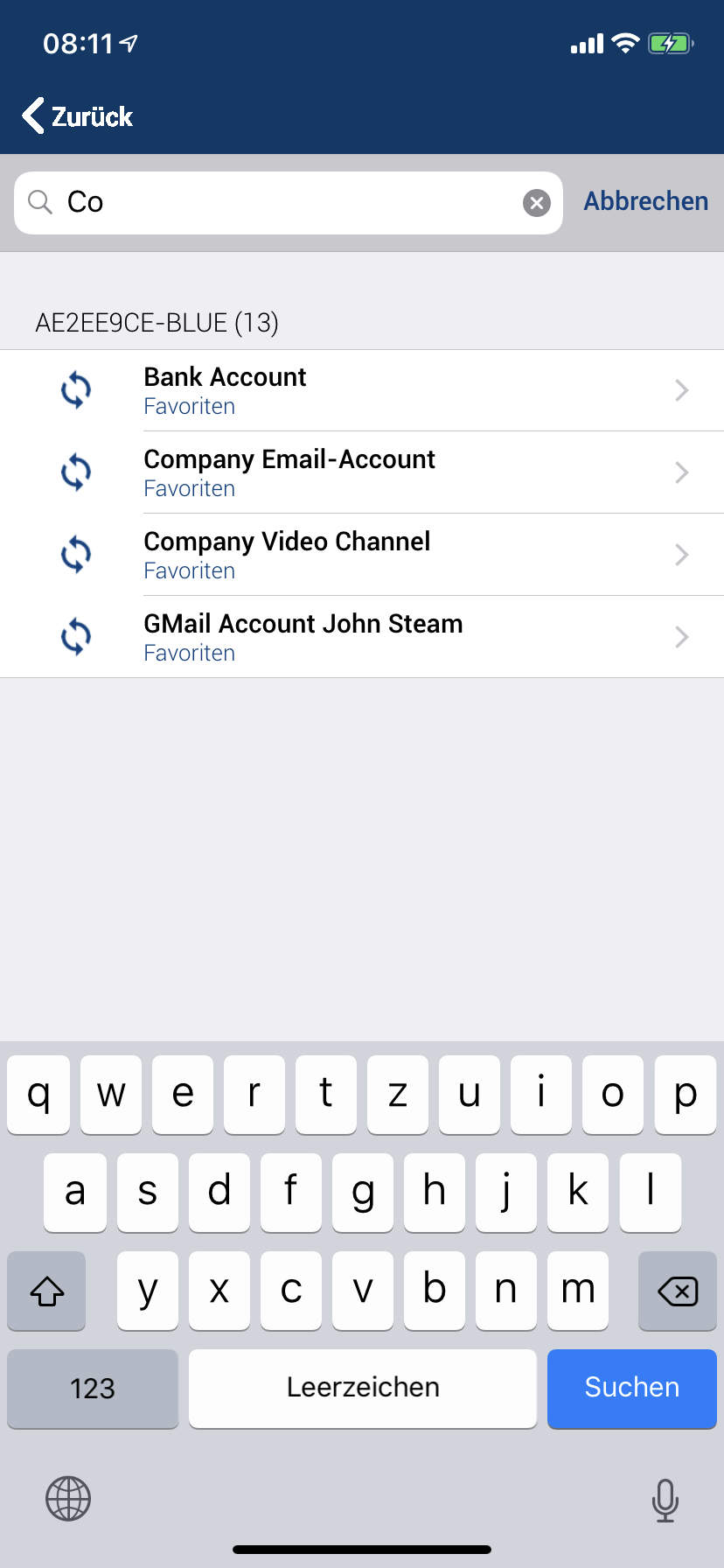Tap the backspace key on the keyboard
The width and height of the screenshot is (724, 1568).
click(x=677, y=1291)
